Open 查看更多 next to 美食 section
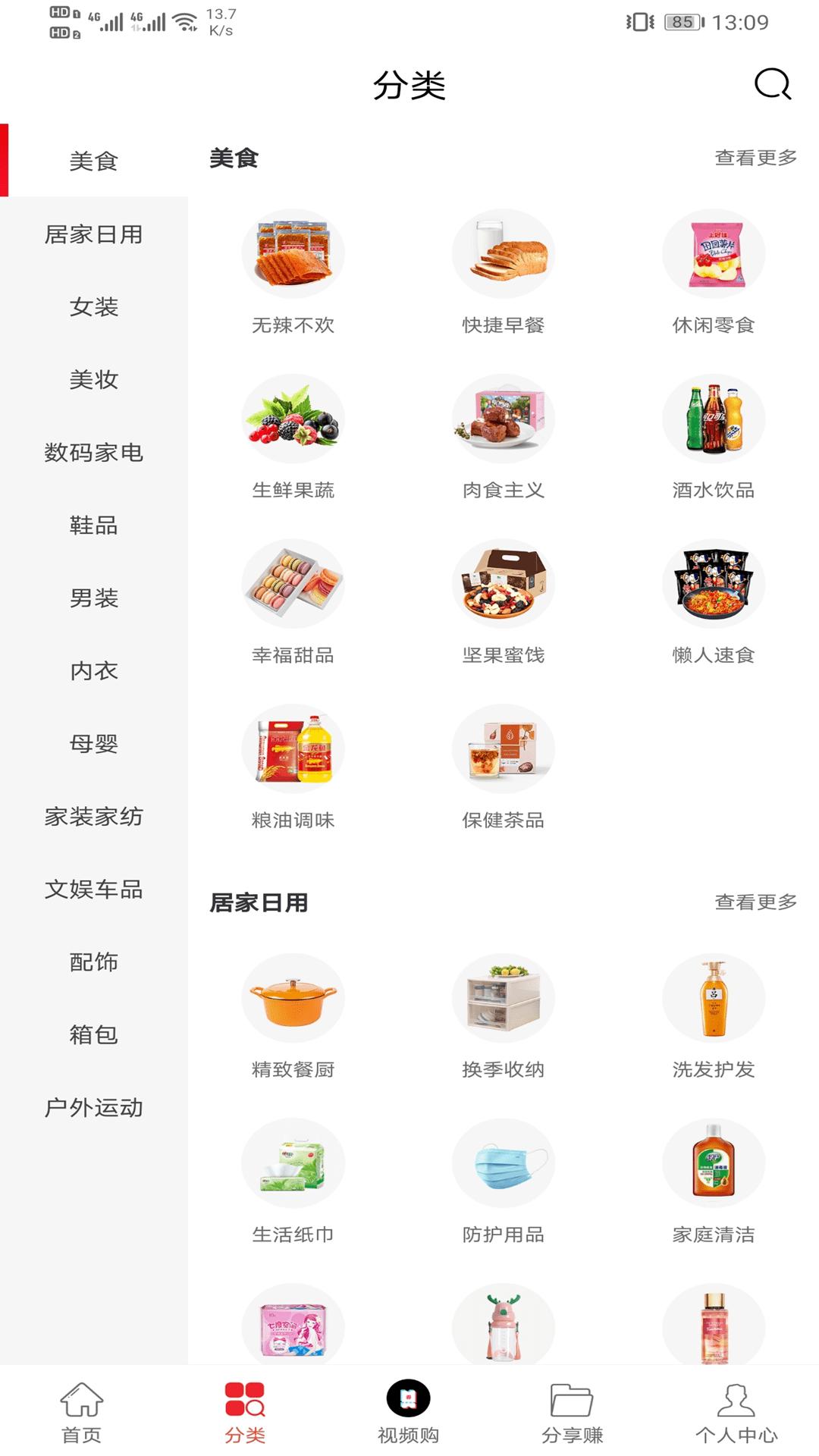Screen dimensions: 819x1456 tap(754, 160)
